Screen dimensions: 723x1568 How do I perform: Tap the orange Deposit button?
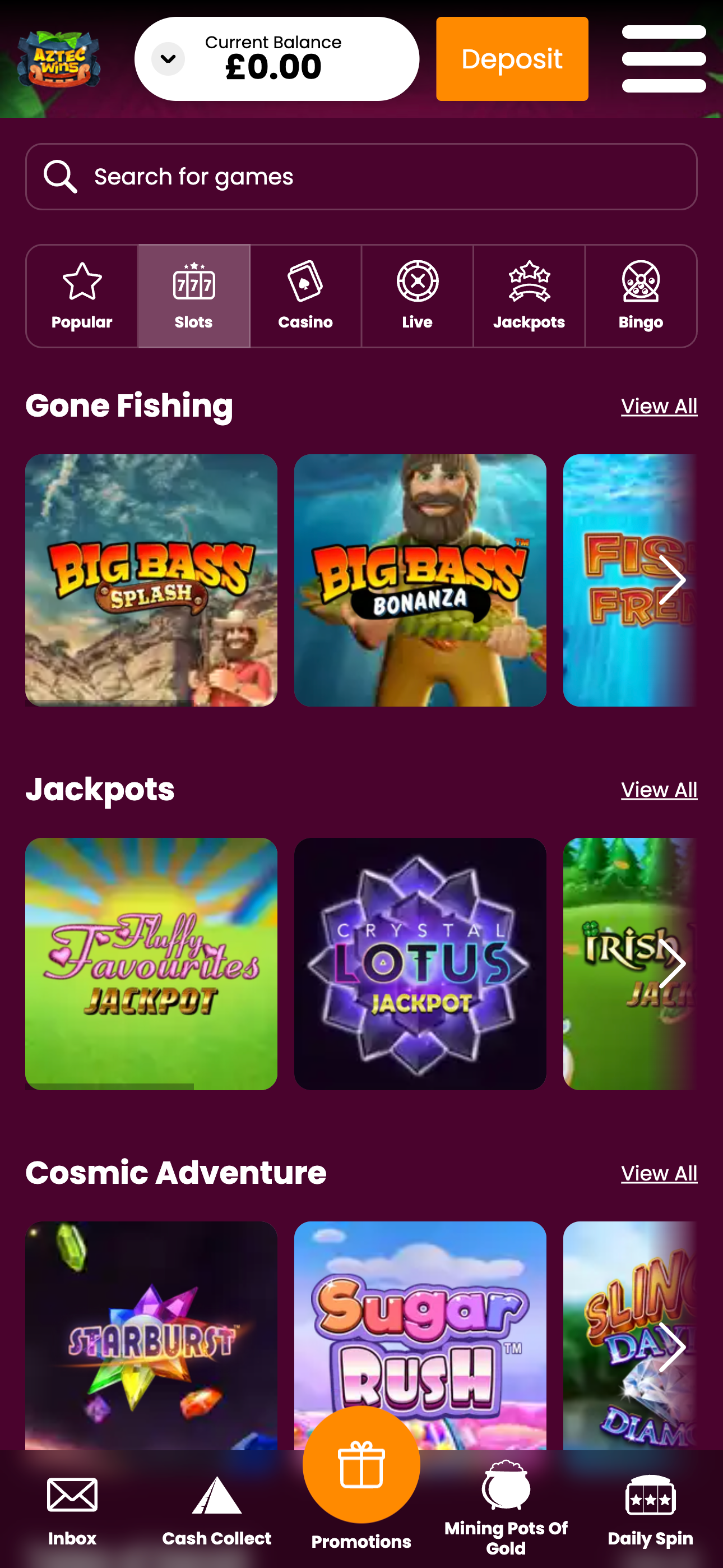click(512, 58)
